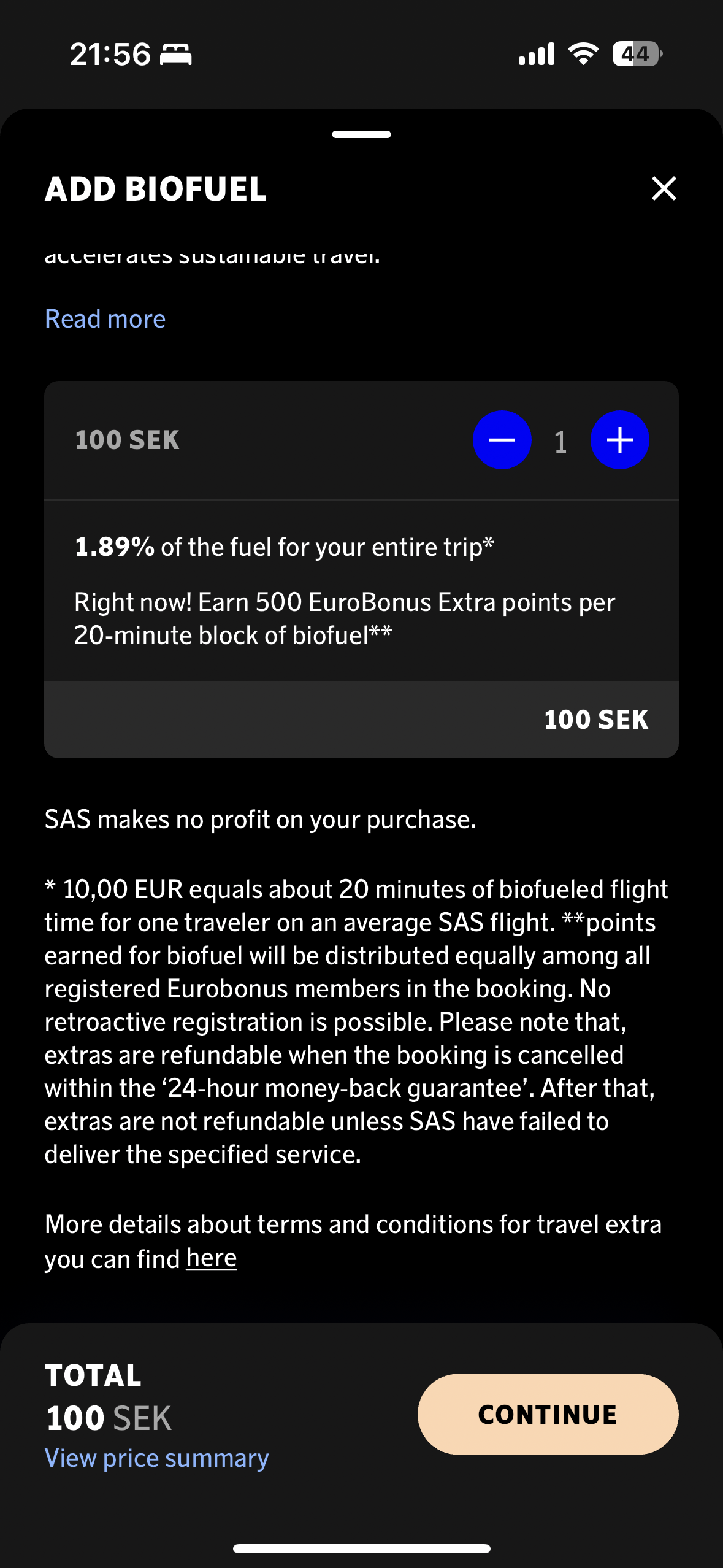Increase biofuel quantity with plus button

pyautogui.click(x=619, y=440)
